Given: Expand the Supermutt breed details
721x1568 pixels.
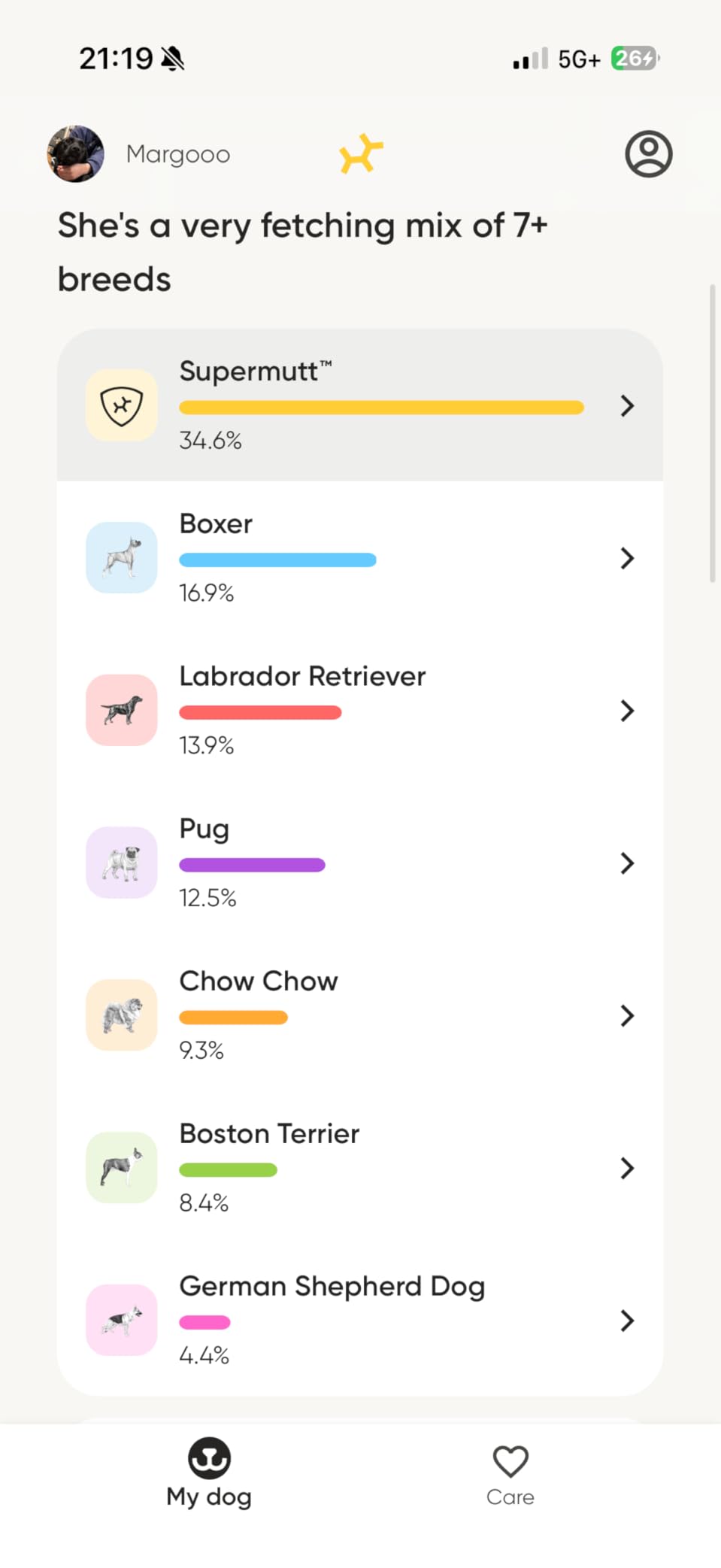Looking at the screenshot, I should tap(626, 405).
